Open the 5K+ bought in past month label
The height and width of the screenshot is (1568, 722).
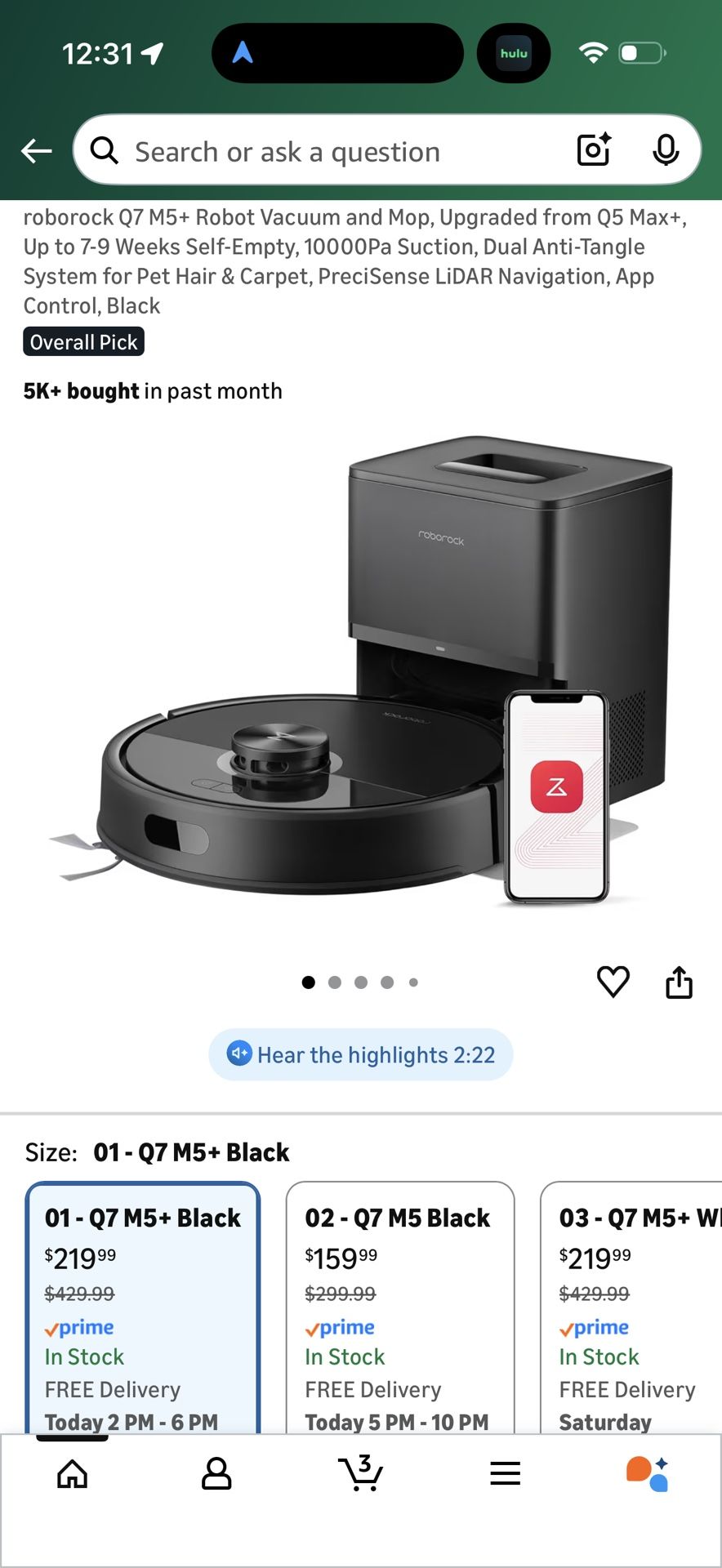[x=152, y=390]
